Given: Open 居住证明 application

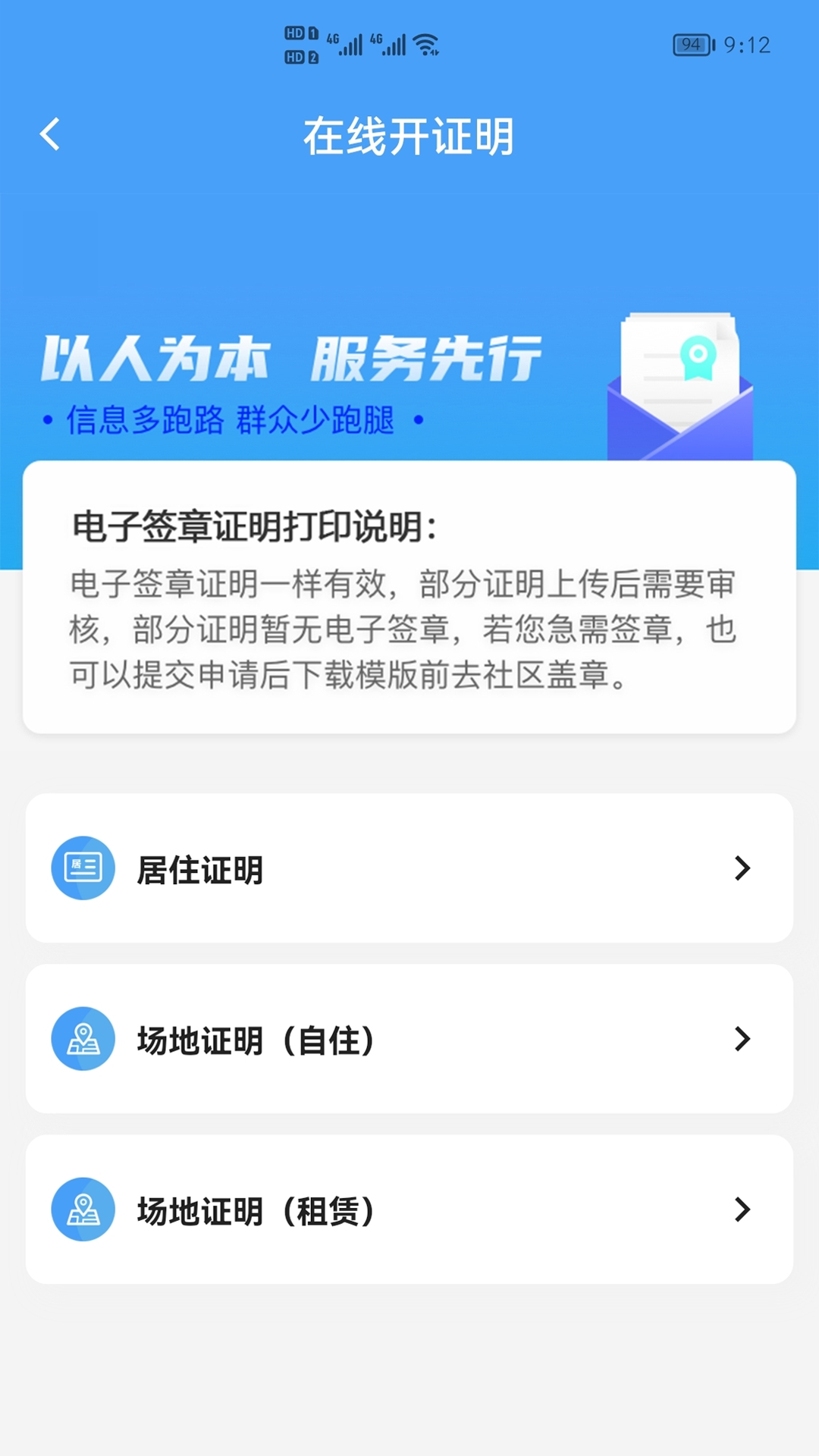Looking at the screenshot, I should (409, 868).
